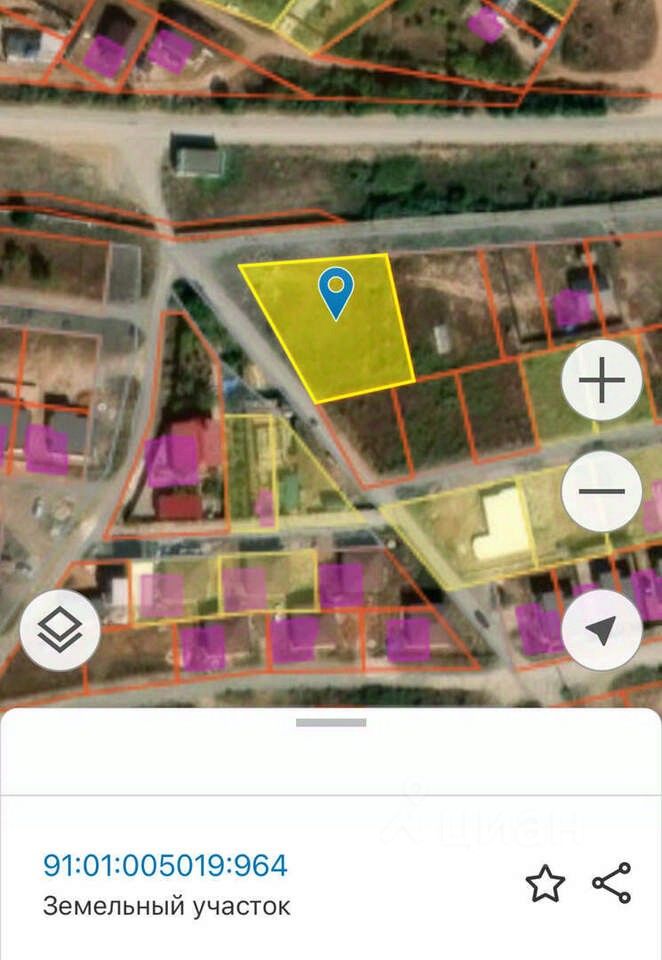Zoom out of the map

(x=602, y=491)
